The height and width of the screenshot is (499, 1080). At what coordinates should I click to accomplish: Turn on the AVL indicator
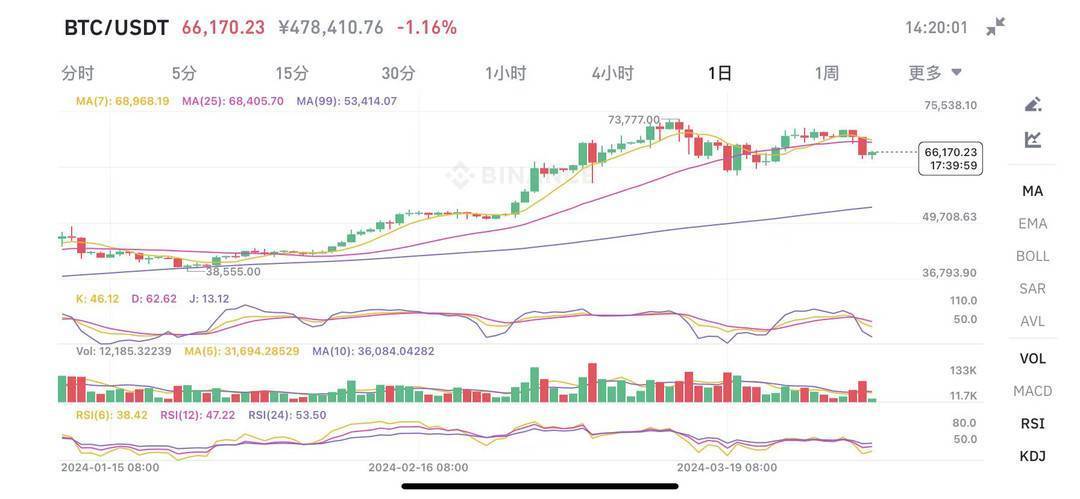tap(1033, 321)
